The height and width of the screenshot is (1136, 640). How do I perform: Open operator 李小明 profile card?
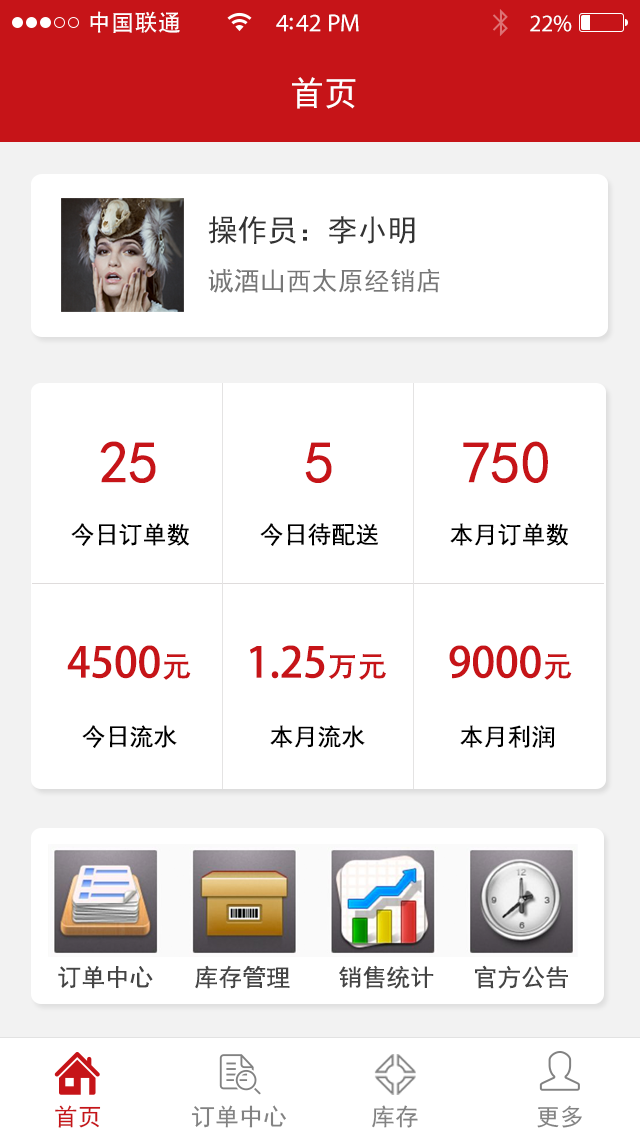coord(319,255)
